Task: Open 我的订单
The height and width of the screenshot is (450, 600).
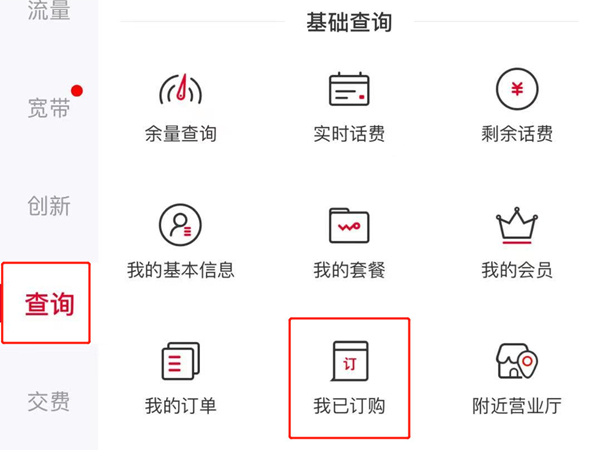Action: point(181,379)
